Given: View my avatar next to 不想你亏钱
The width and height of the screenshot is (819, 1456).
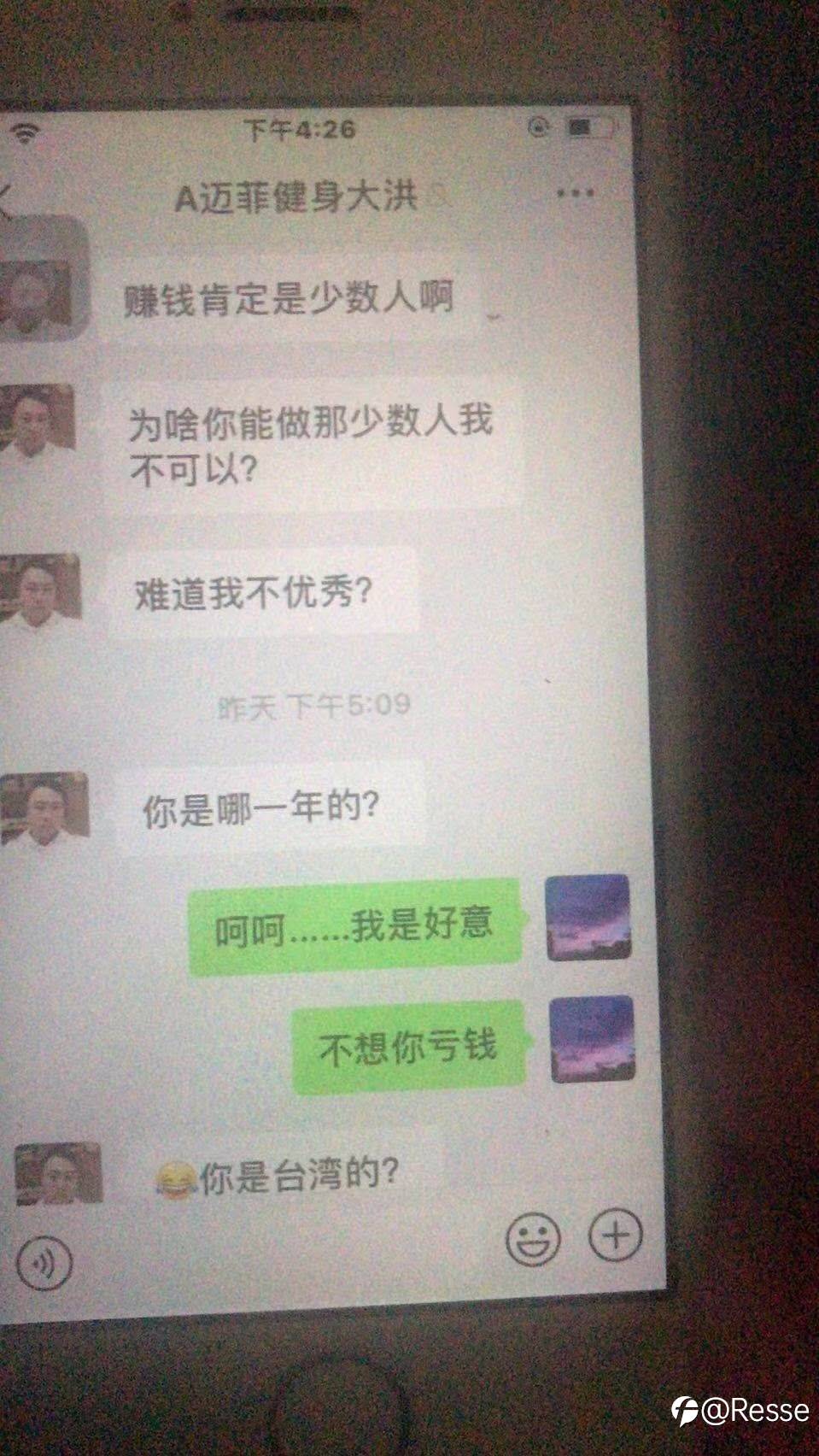Looking at the screenshot, I should pyautogui.click(x=592, y=1039).
